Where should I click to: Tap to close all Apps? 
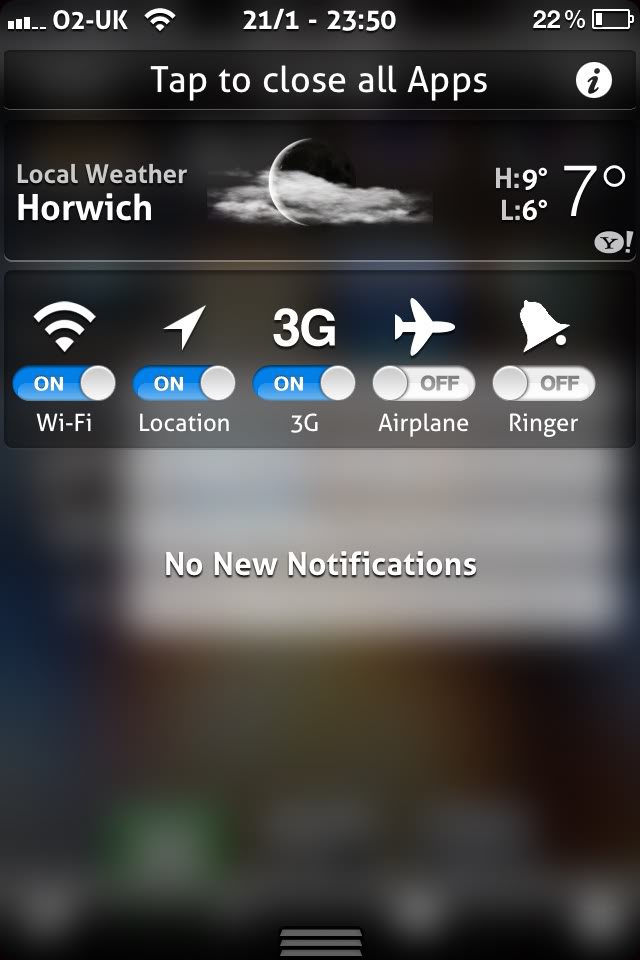coord(318,80)
